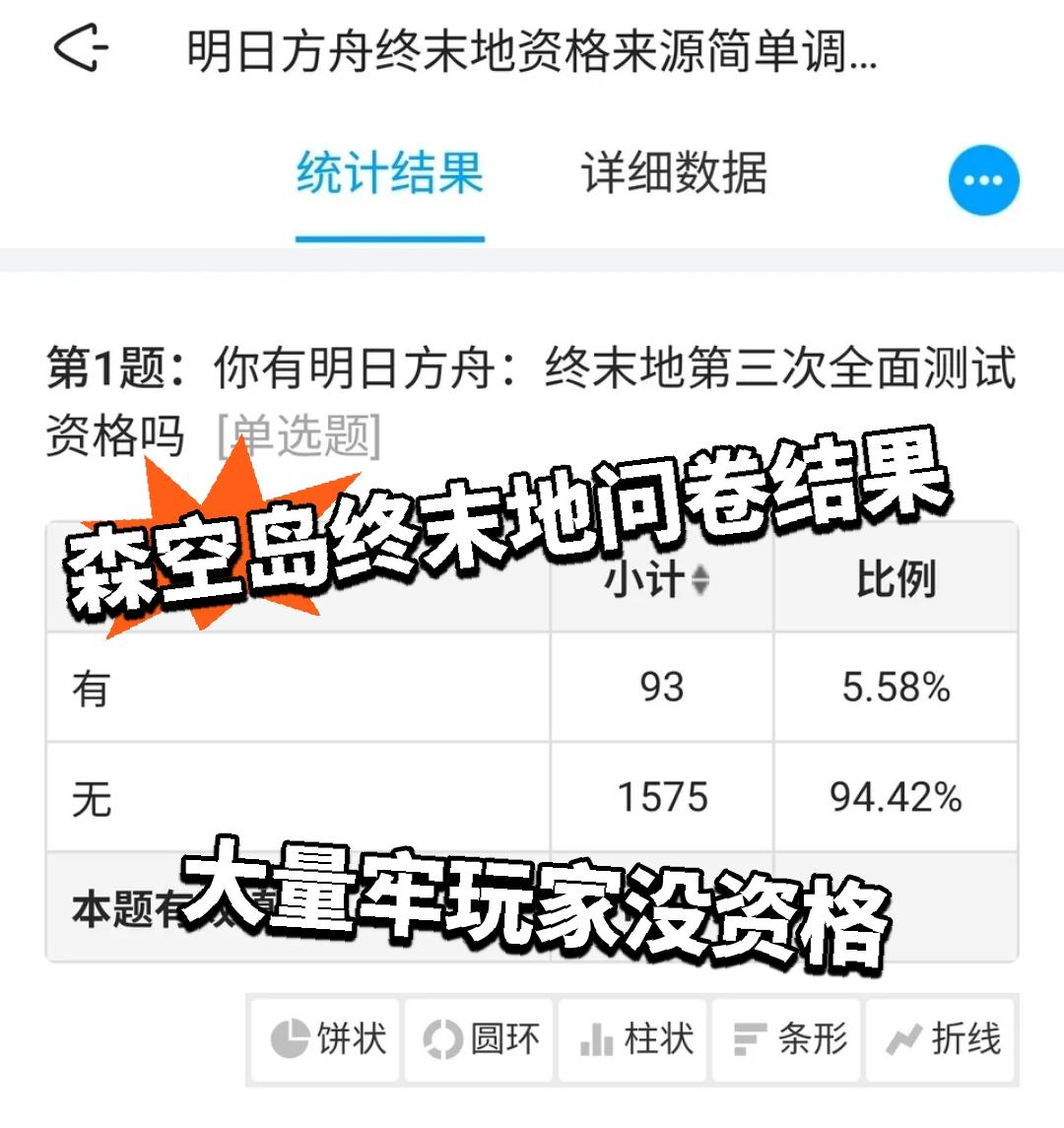View data as 折线 line chart
Viewport: 1064px width, 1128px height.
pos(940,1038)
